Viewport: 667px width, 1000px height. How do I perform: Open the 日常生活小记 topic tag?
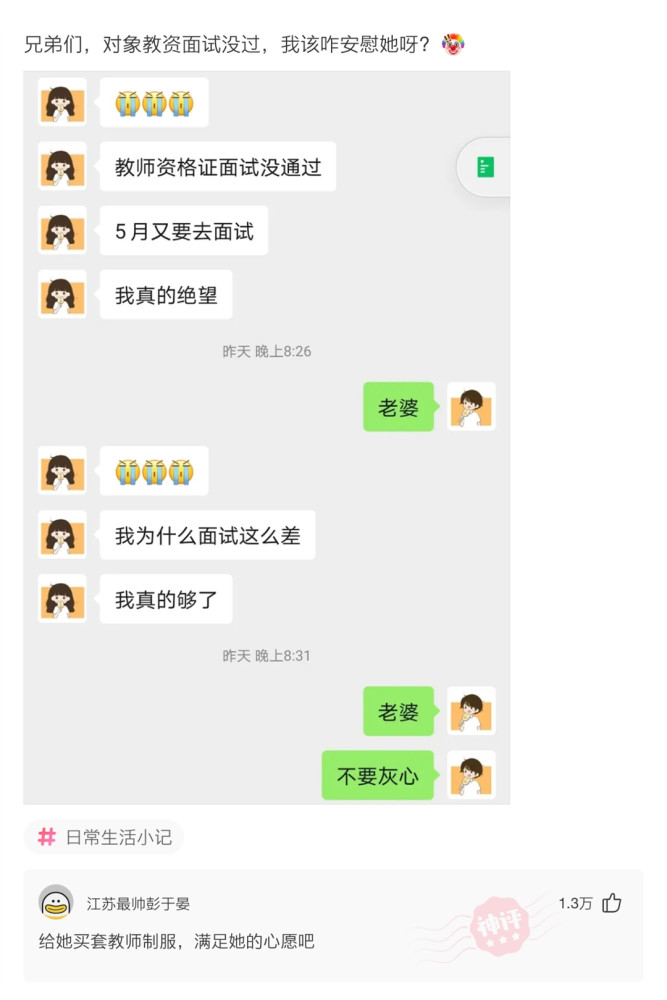click(104, 837)
